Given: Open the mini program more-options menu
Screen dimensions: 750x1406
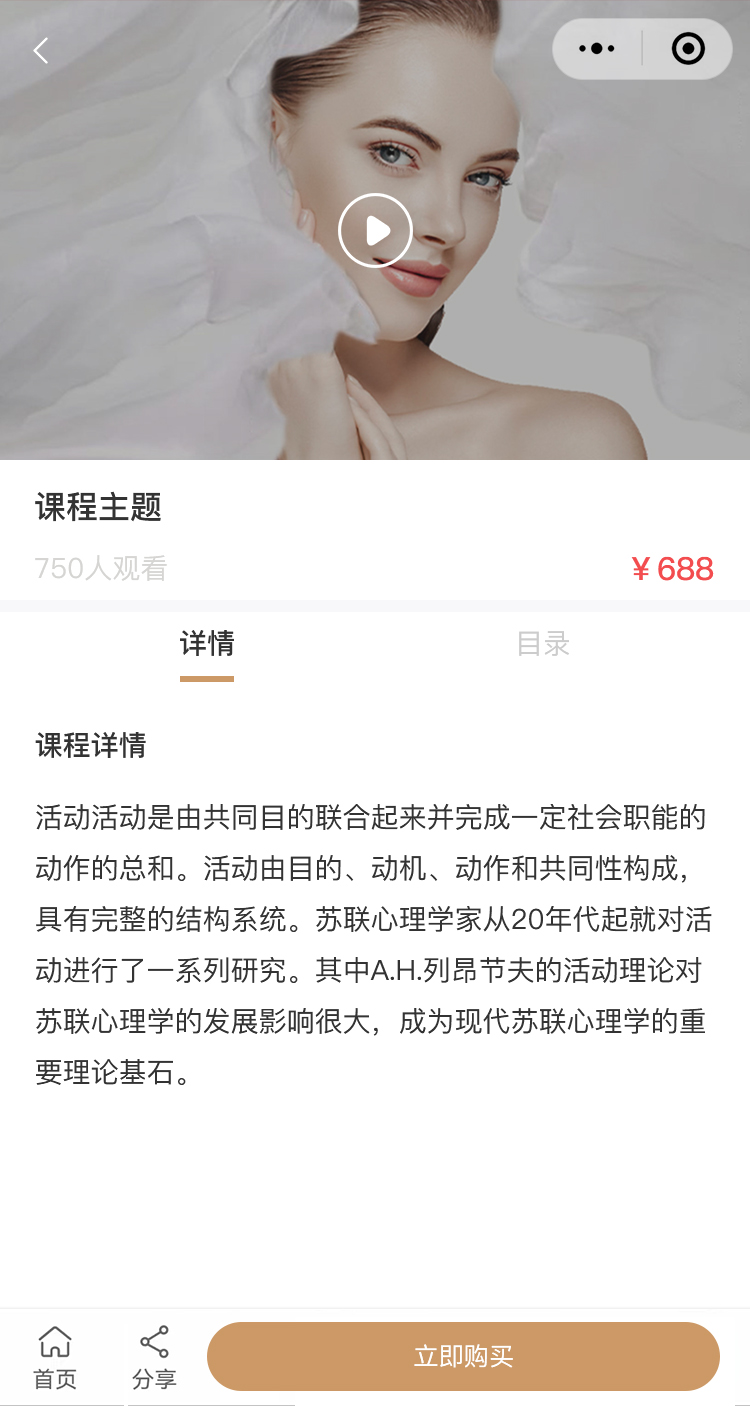Looking at the screenshot, I should (x=597, y=49).
